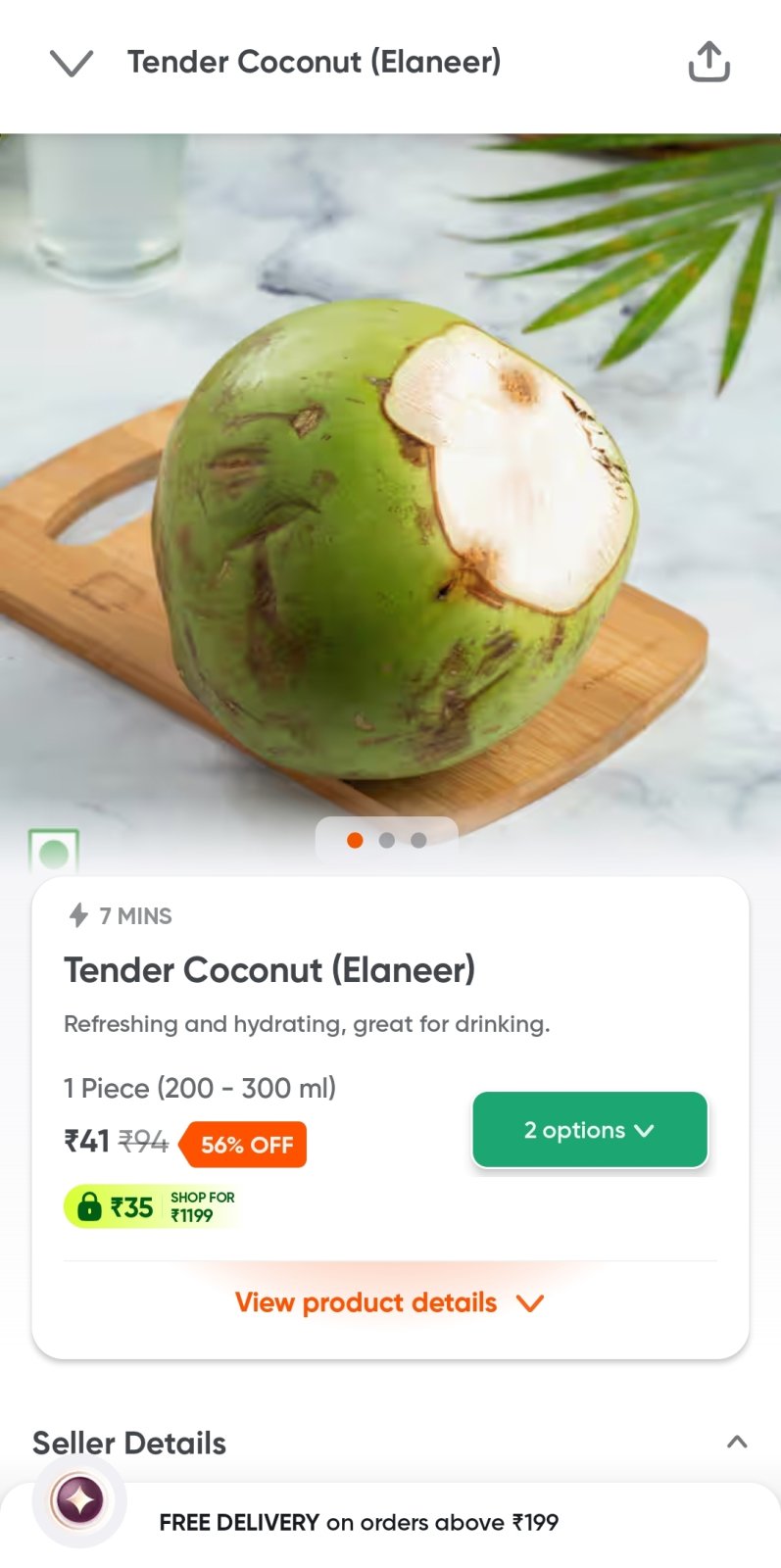Expand View product details
The image size is (781, 1568).
389,1302
